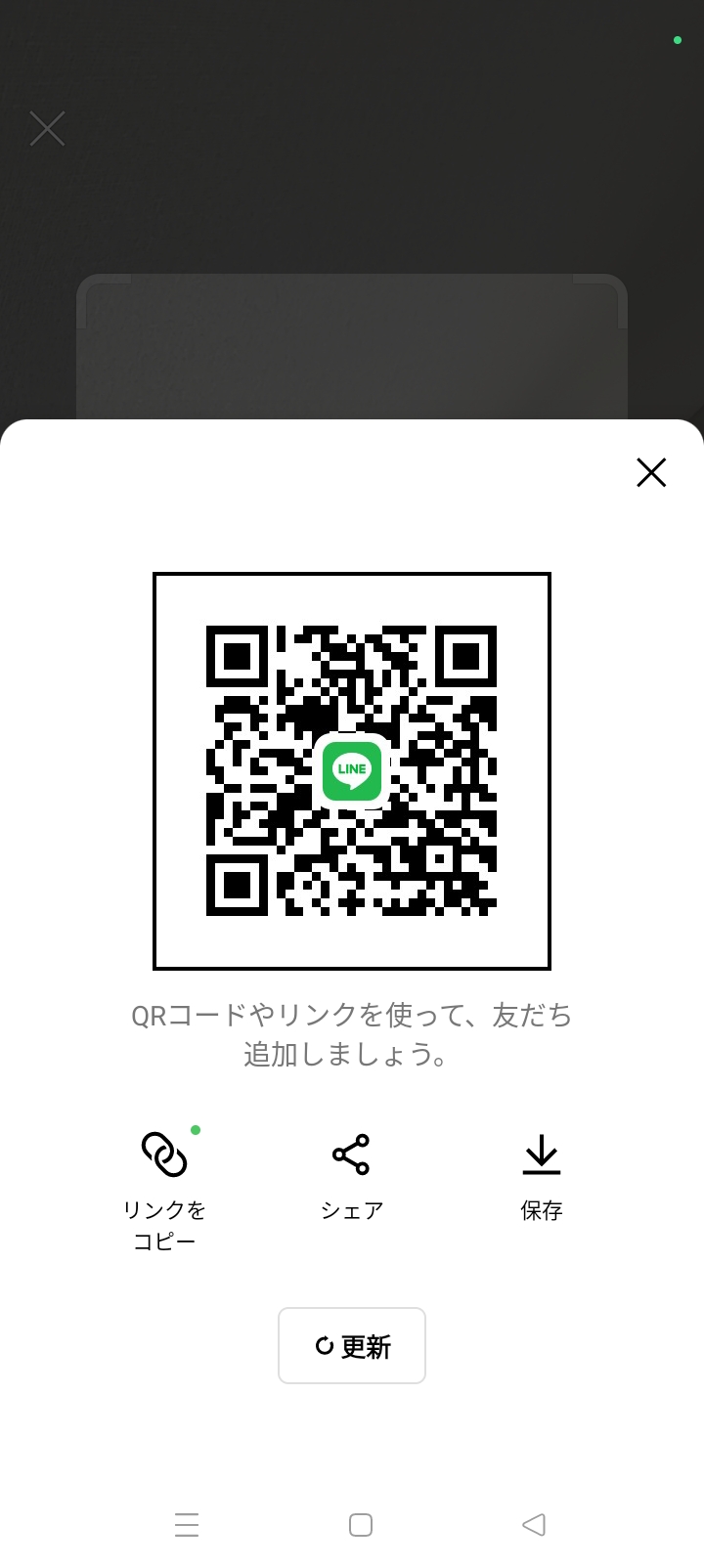Dismiss the QR scanner behind the sheet

click(47, 129)
